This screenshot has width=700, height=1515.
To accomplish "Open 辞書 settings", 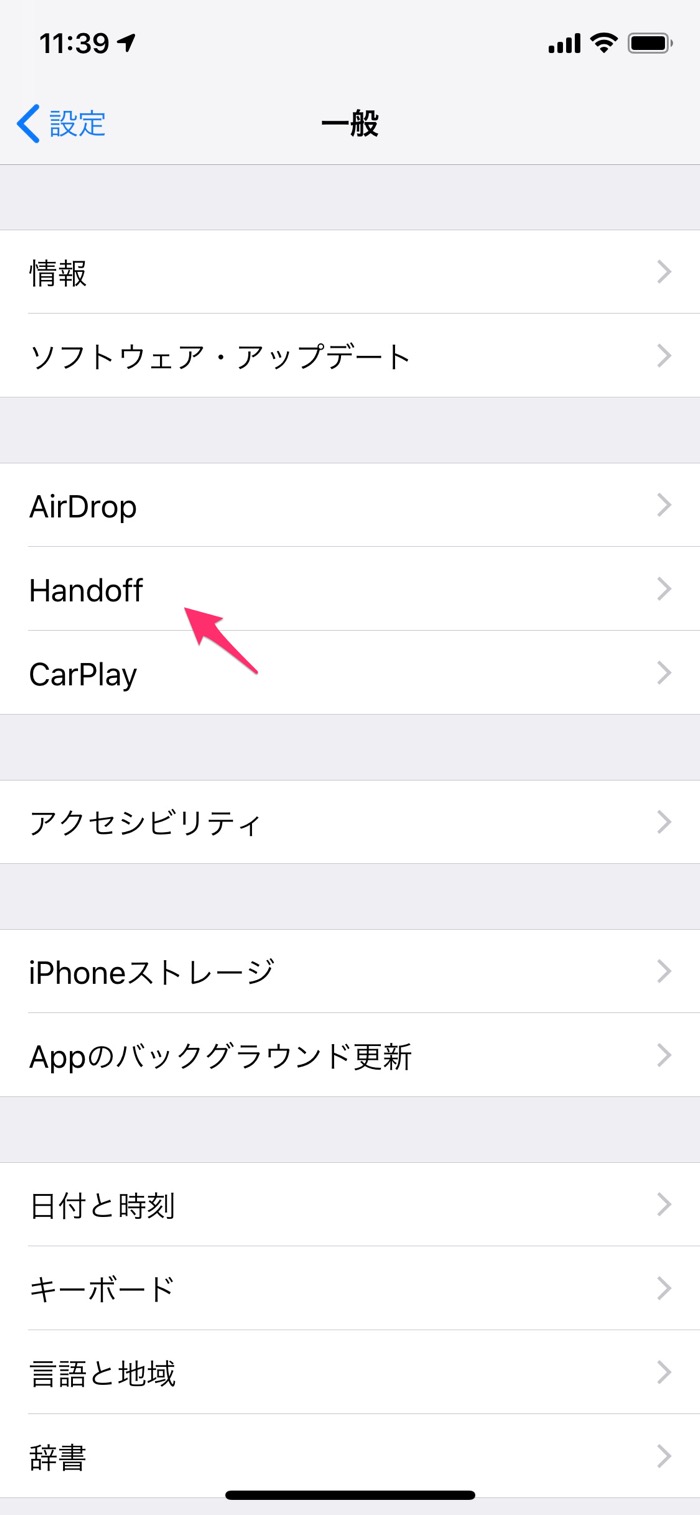I will click(x=350, y=1456).
